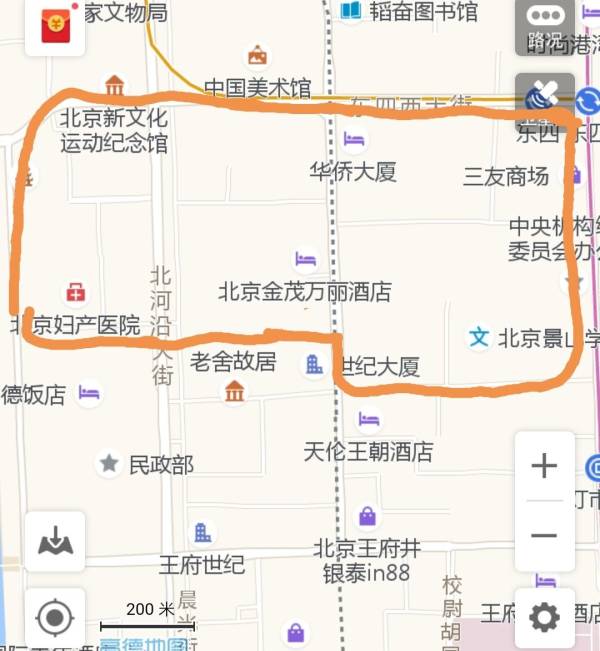Zoom in on the map
The width and height of the screenshot is (600, 651).
coord(544,466)
